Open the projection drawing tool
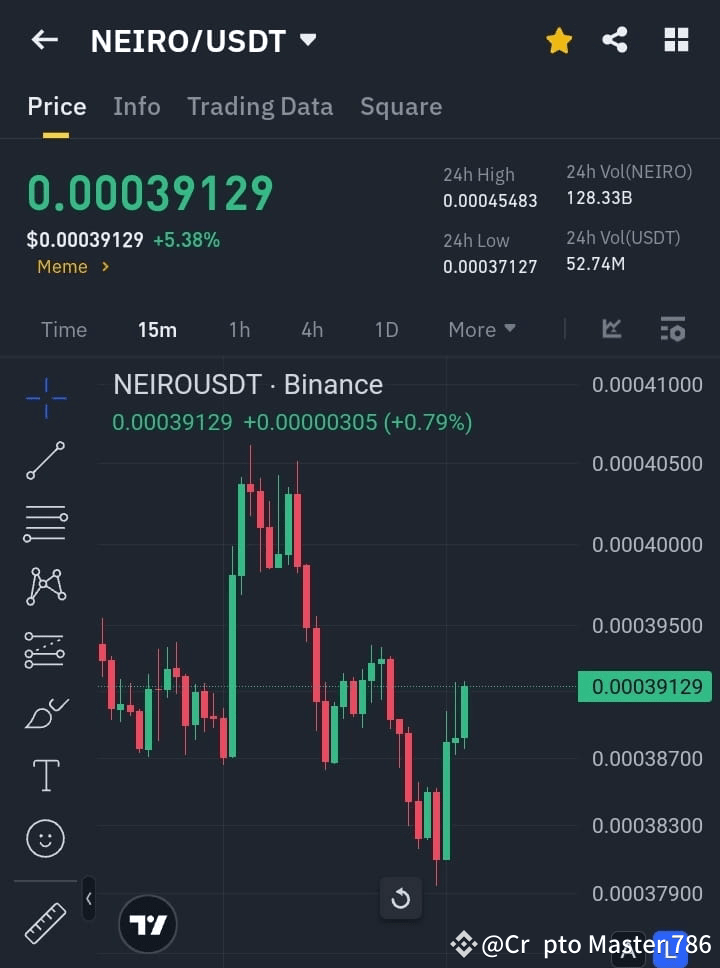The width and height of the screenshot is (720, 968). (x=45, y=649)
